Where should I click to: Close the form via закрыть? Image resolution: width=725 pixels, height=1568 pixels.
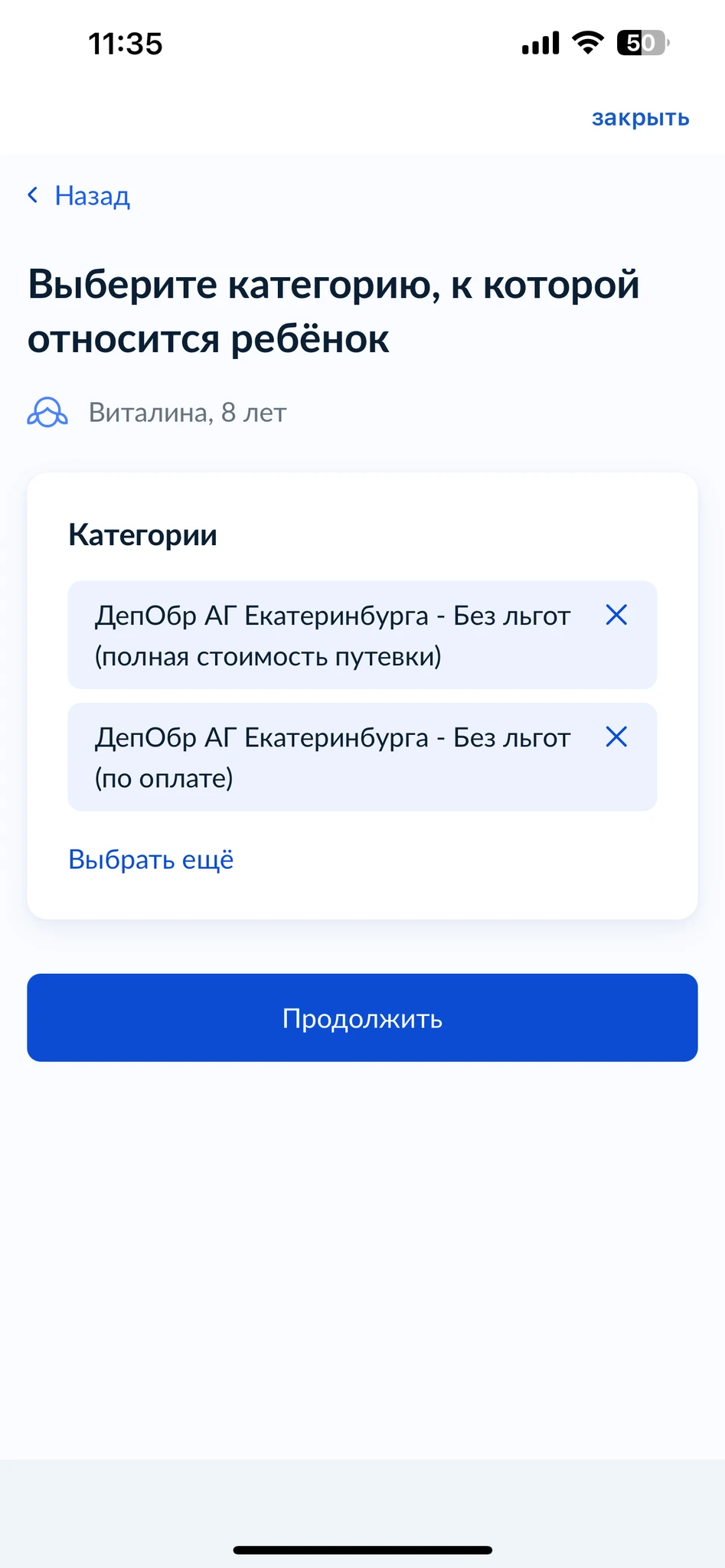pos(640,118)
